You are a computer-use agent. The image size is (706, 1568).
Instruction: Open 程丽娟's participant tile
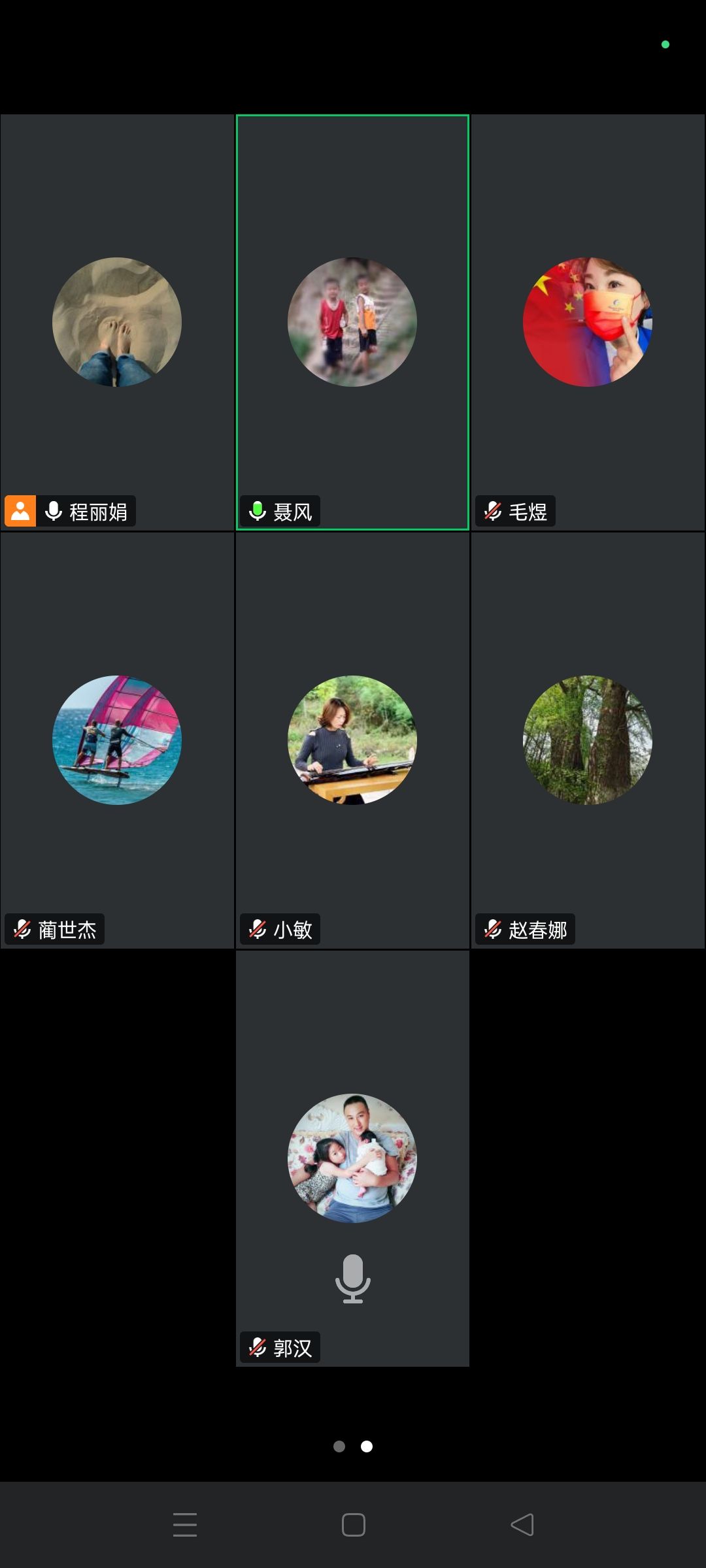(x=117, y=322)
